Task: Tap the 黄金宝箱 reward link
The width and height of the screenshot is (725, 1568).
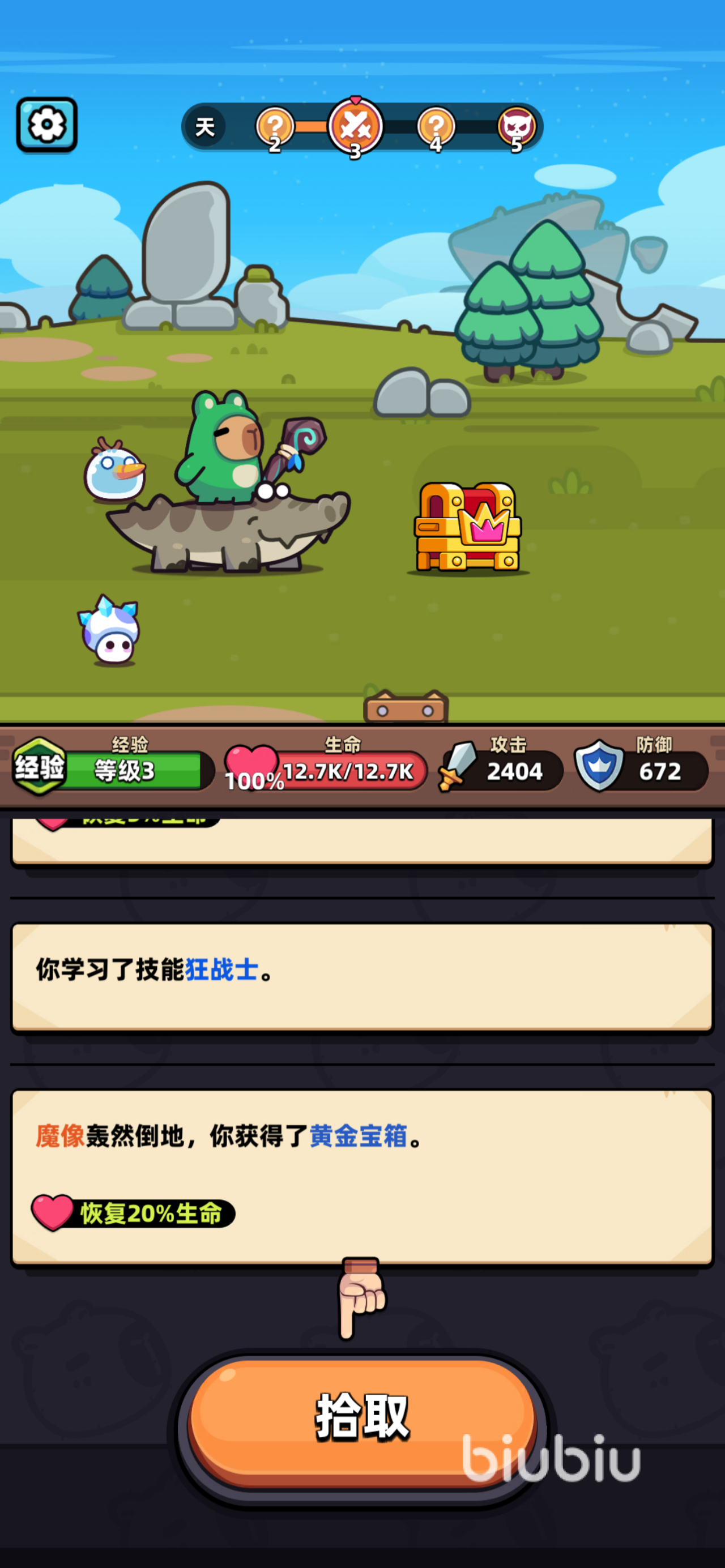Action: [x=358, y=1136]
